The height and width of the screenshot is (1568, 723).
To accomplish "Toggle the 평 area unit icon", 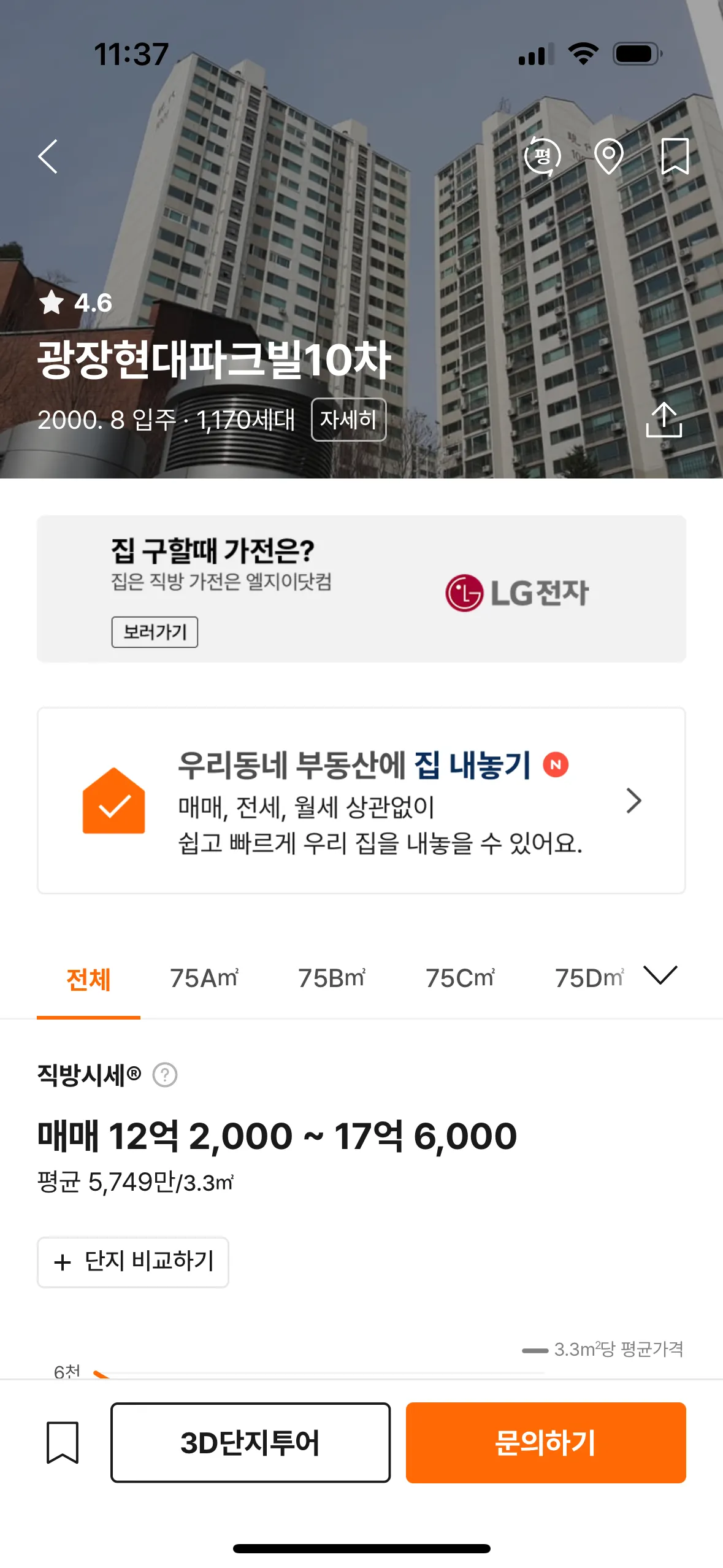I will pyautogui.click(x=543, y=156).
